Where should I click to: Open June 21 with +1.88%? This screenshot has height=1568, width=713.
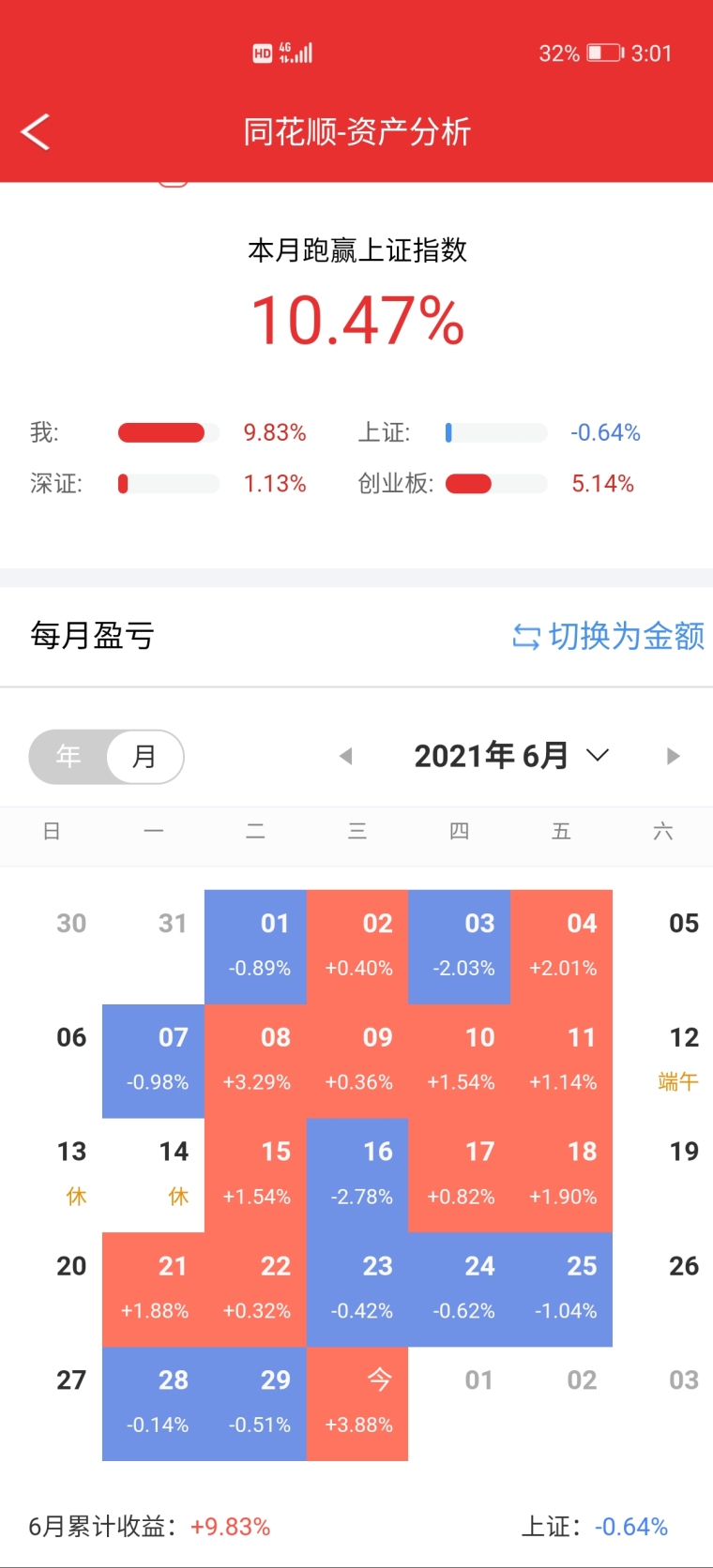pyautogui.click(x=154, y=1289)
